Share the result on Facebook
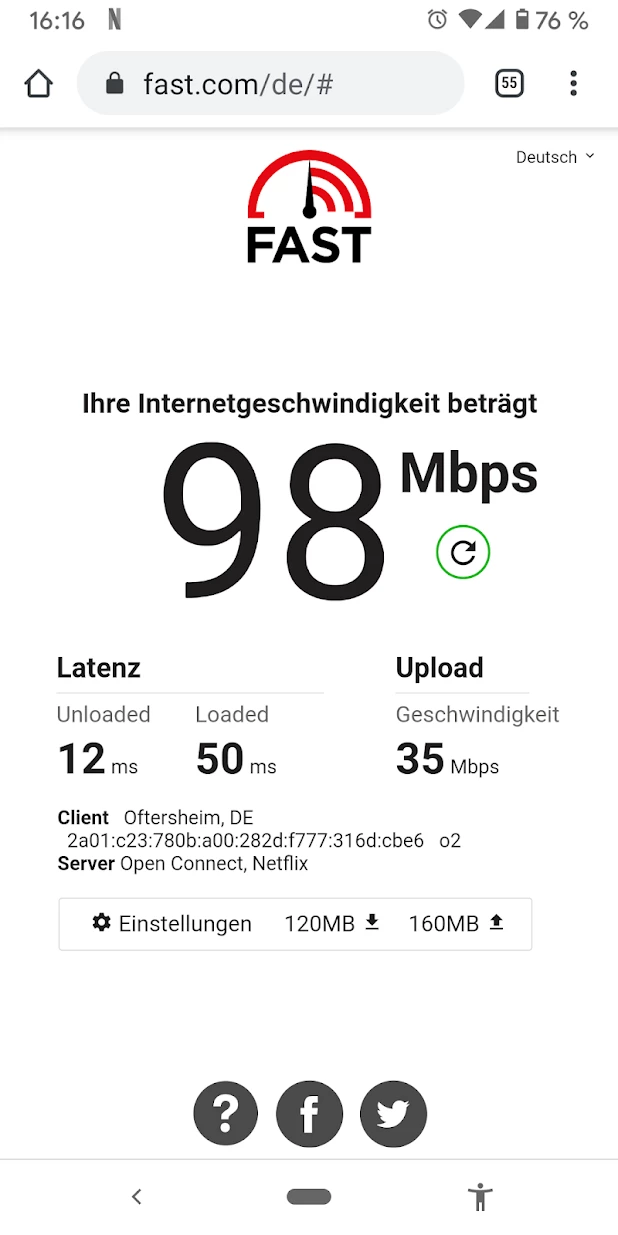Image resolution: width=618 pixels, height=1235 pixels. coord(309,1113)
